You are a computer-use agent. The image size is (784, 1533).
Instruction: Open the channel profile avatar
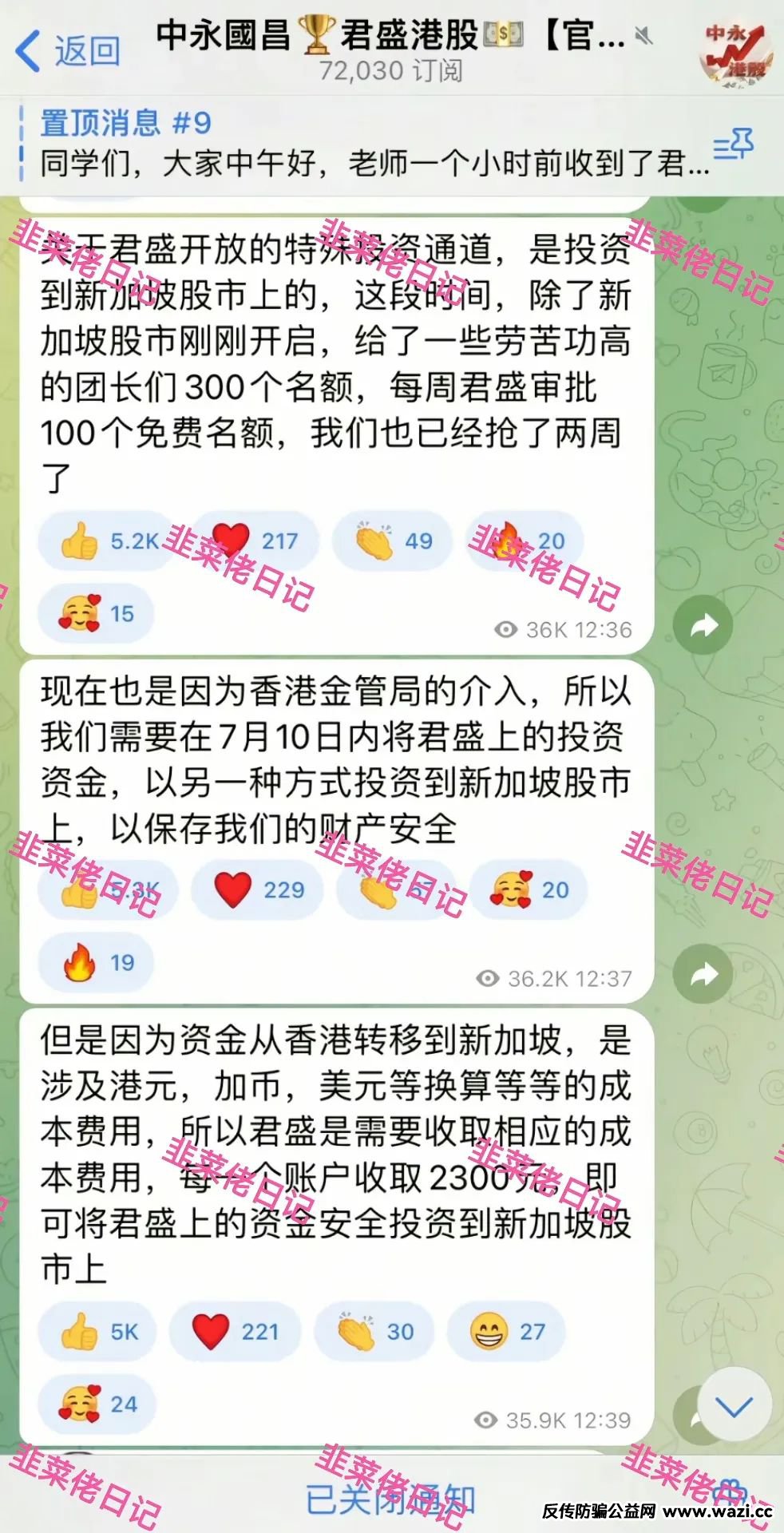tap(737, 51)
